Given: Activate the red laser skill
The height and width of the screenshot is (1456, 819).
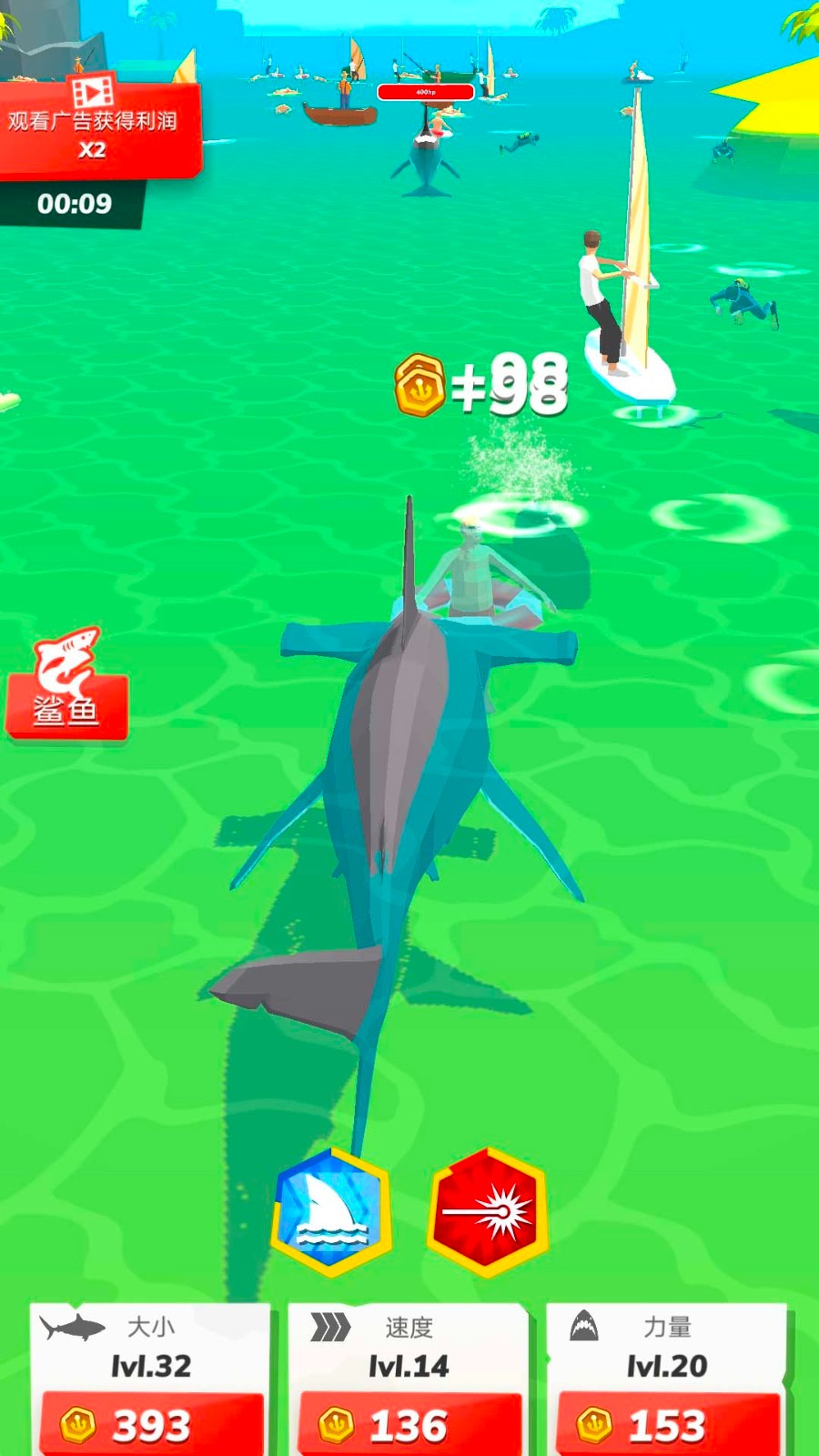Looking at the screenshot, I should (x=488, y=1212).
